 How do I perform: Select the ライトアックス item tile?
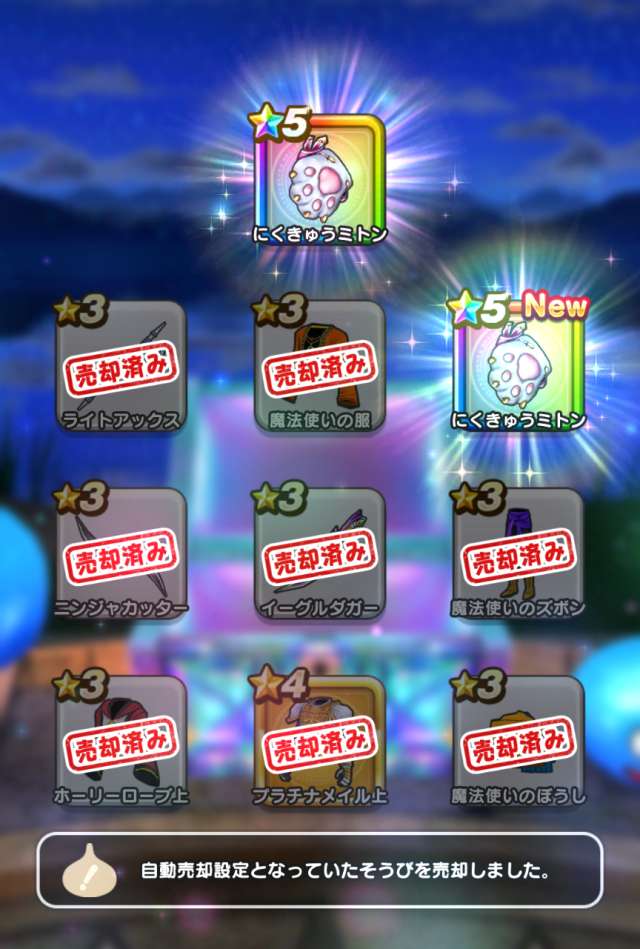pos(120,366)
